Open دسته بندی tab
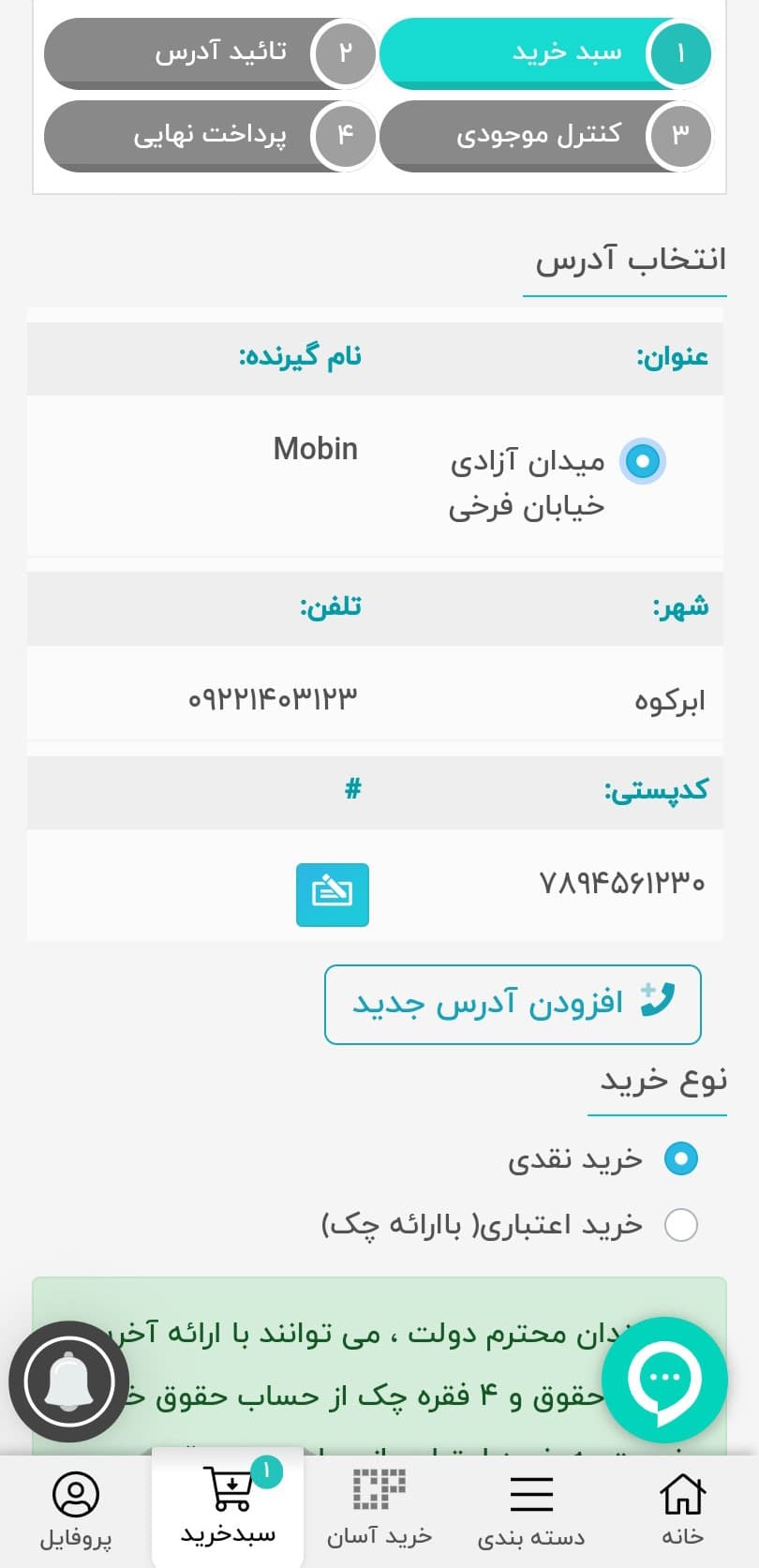The width and height of the screenshot is (759, 1568). coord(530,1510)
